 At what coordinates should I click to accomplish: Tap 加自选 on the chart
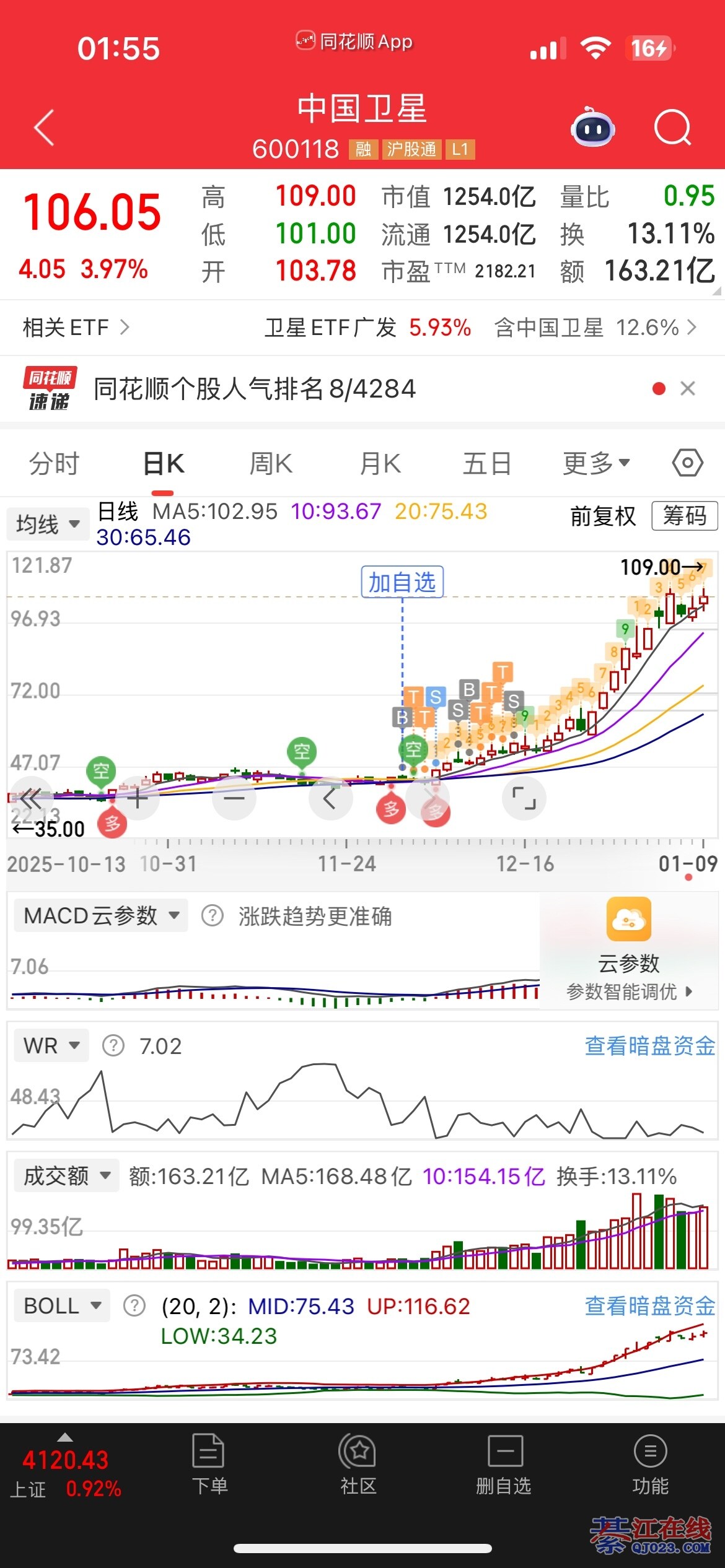402,582
